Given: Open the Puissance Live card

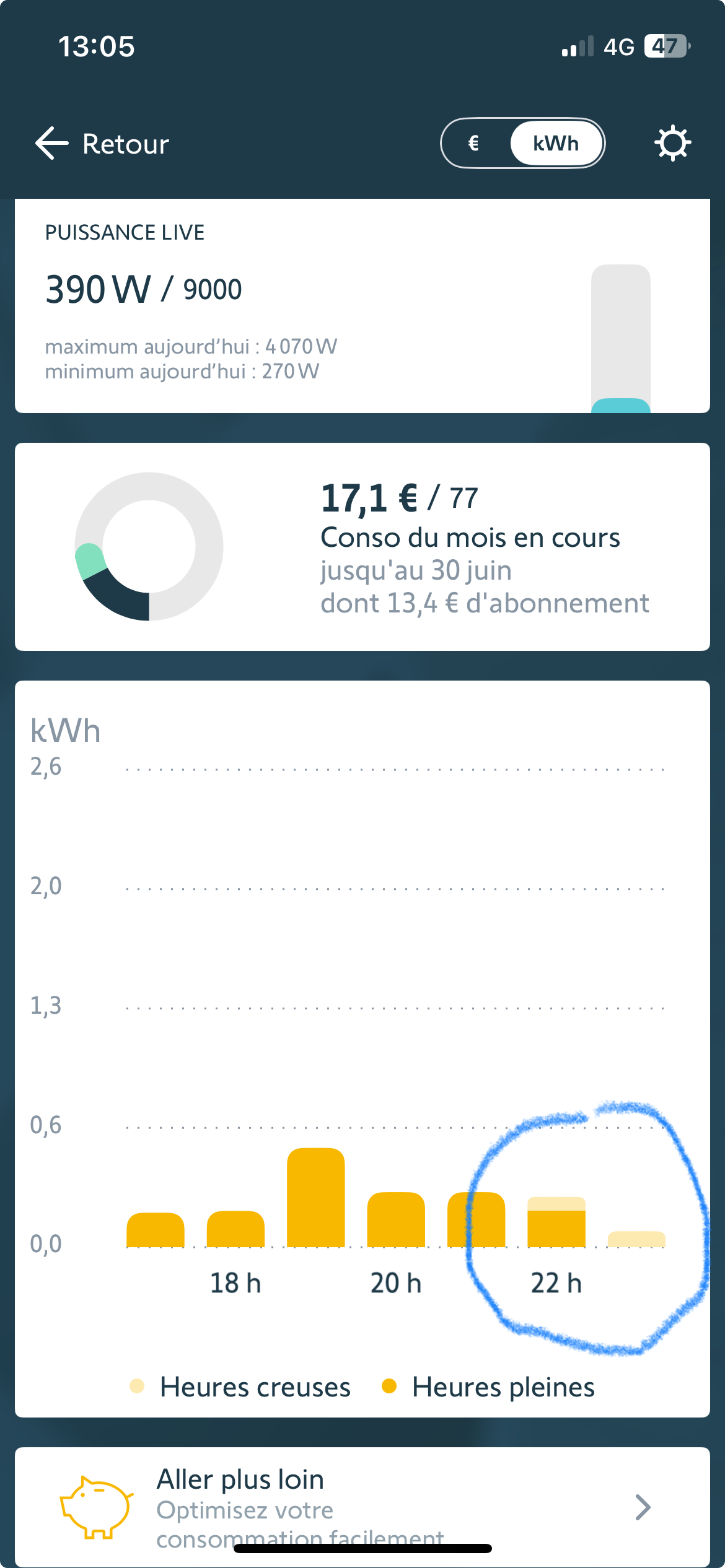Looking at the screenshot, I should [362, 306].
